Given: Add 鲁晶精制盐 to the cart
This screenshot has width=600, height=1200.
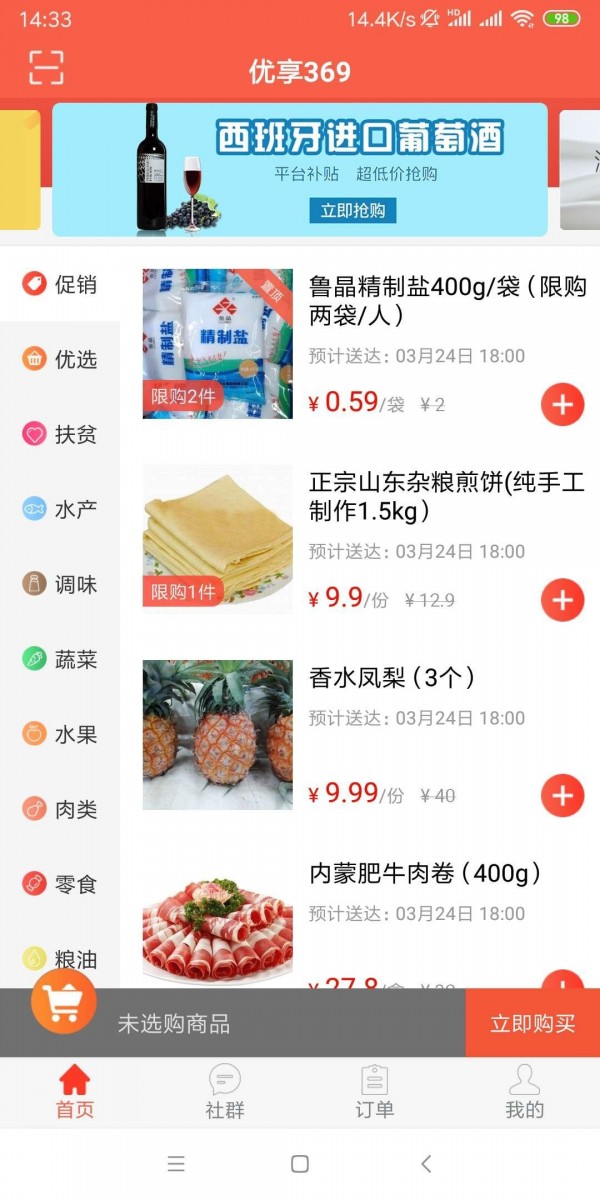Looking at the screenshot, I should (x=562, y=404).
